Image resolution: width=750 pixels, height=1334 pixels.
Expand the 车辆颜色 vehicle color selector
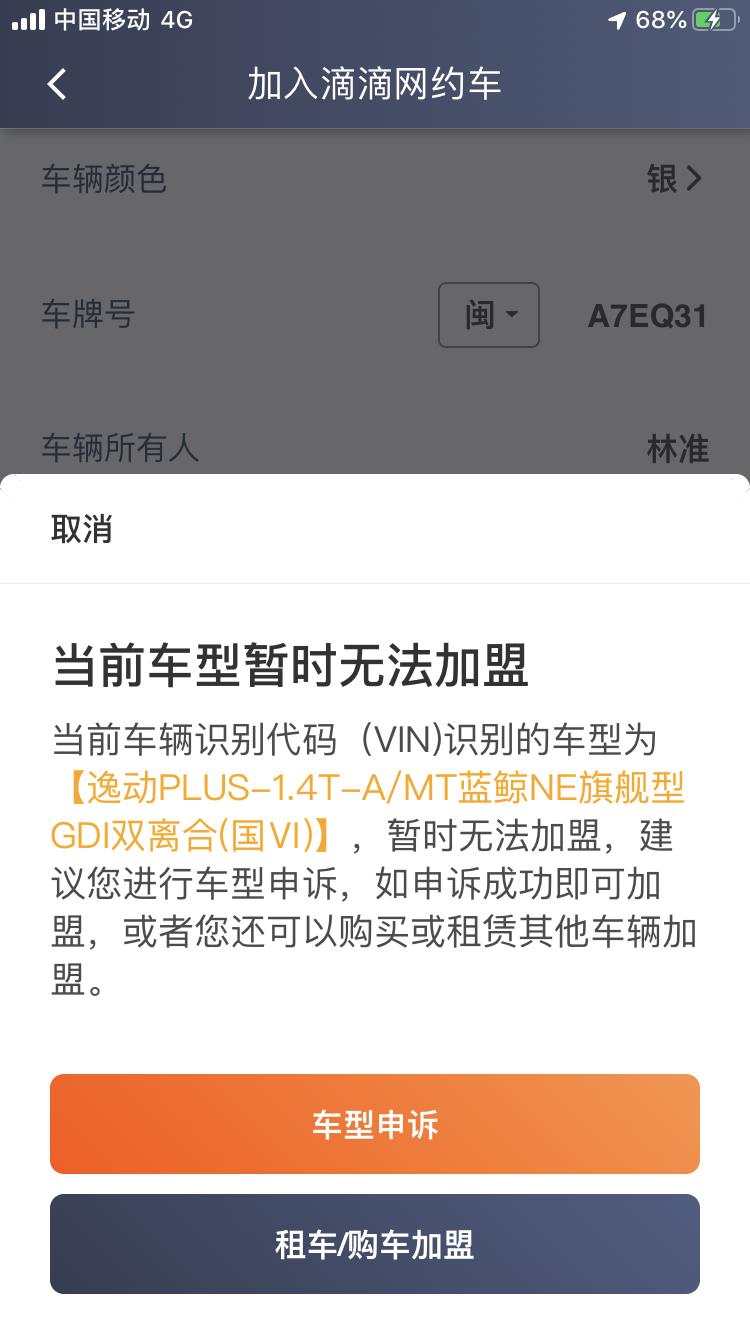tap(103, 180)
